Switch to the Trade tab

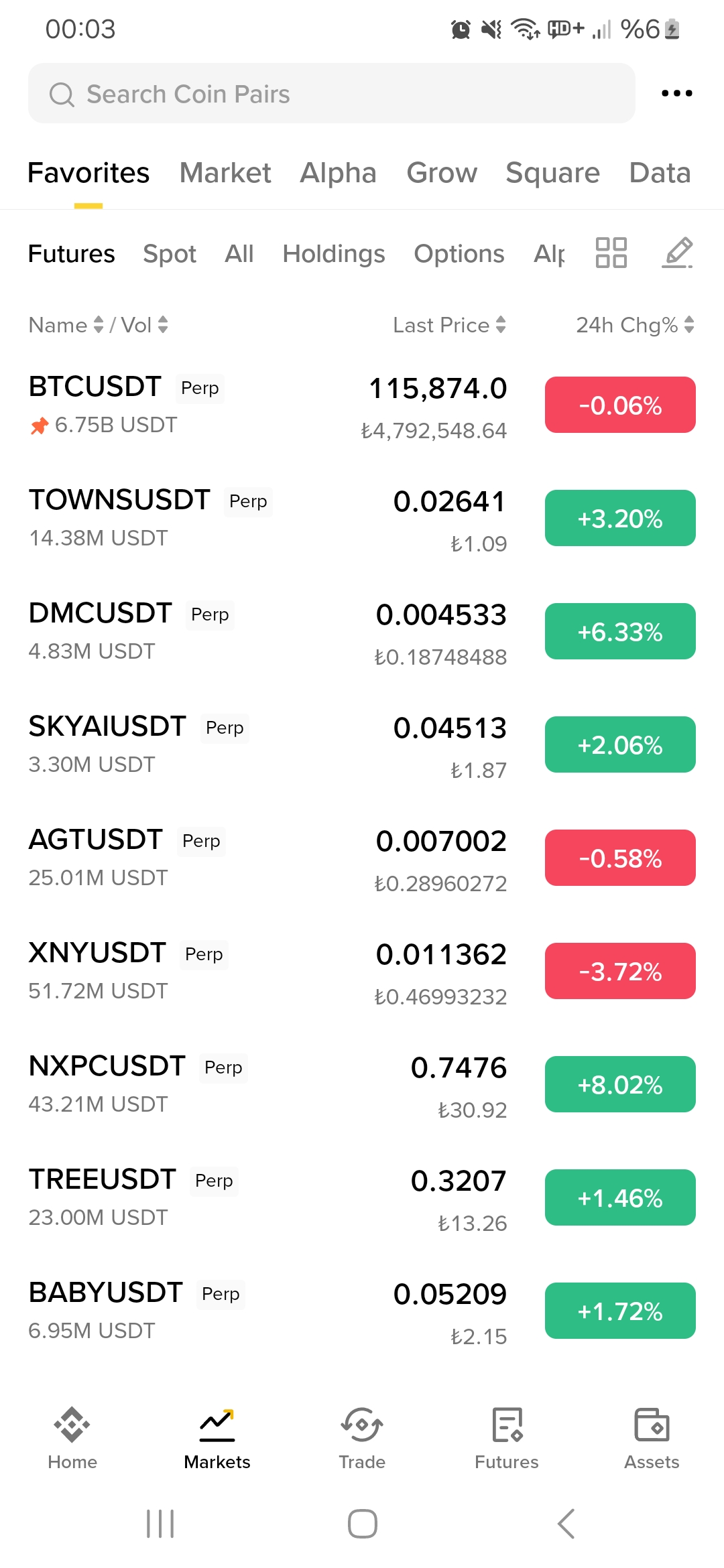click(x=362, y=1438)
